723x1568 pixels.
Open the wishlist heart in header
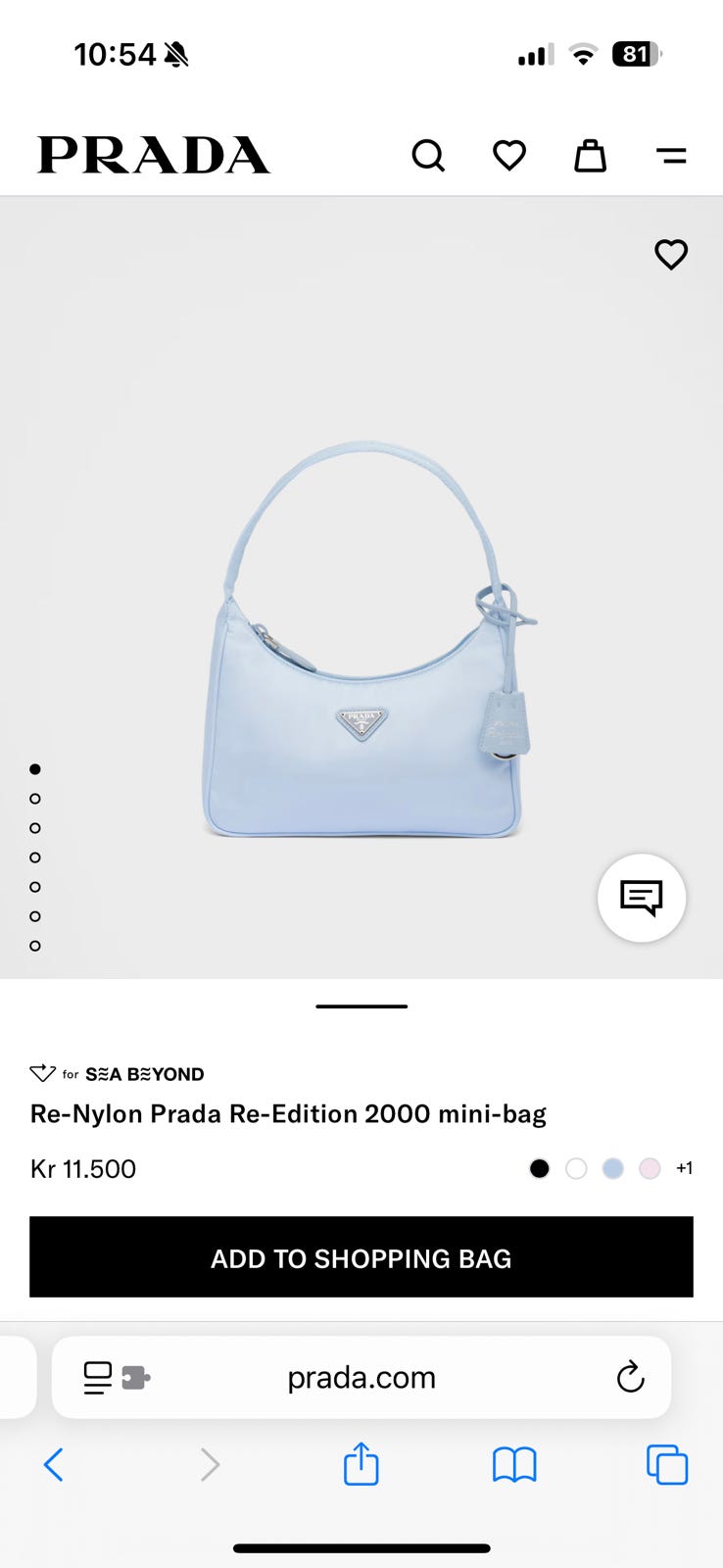[x=509, y=155]
